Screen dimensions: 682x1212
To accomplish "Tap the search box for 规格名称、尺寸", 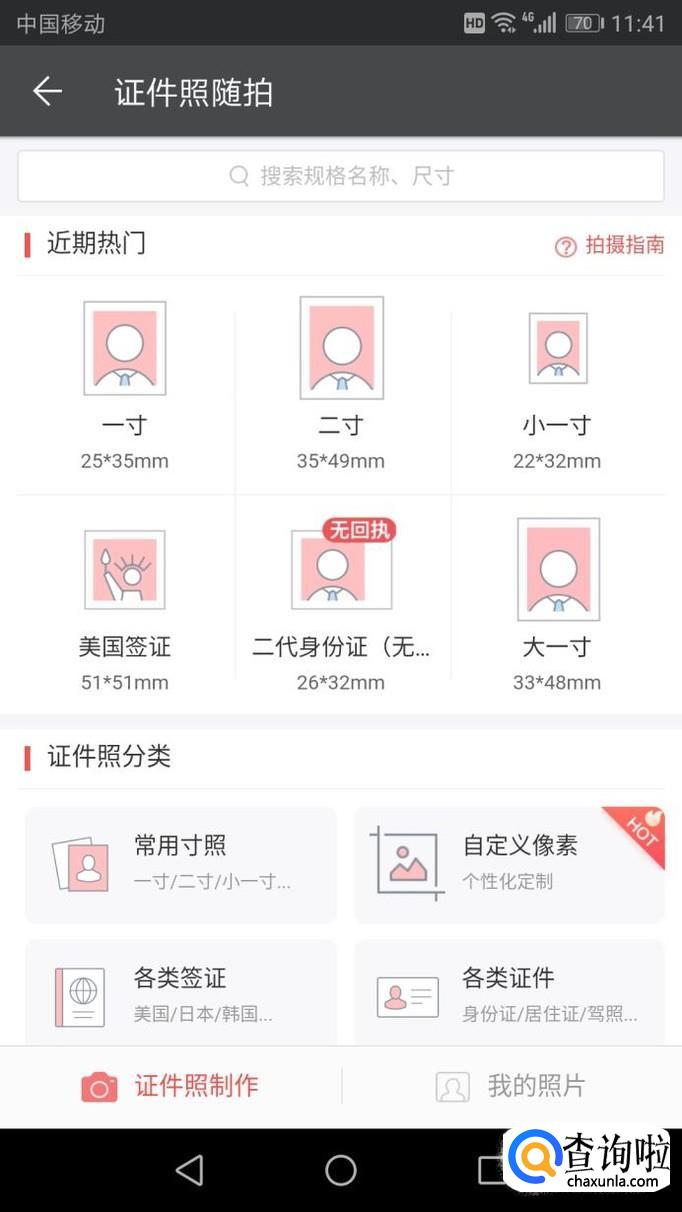I will pos(341,176).
